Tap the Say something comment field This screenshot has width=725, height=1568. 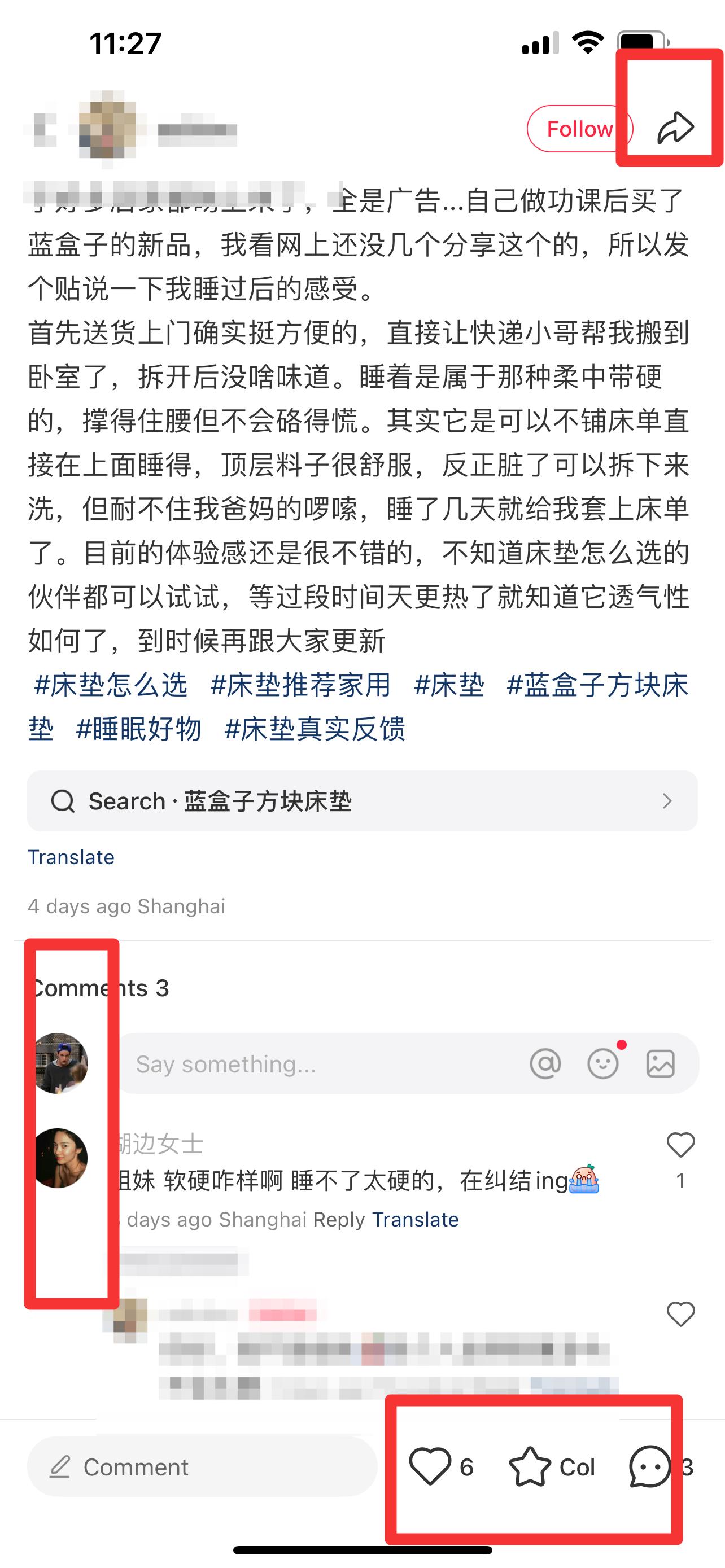click(x=317, y=1064)
